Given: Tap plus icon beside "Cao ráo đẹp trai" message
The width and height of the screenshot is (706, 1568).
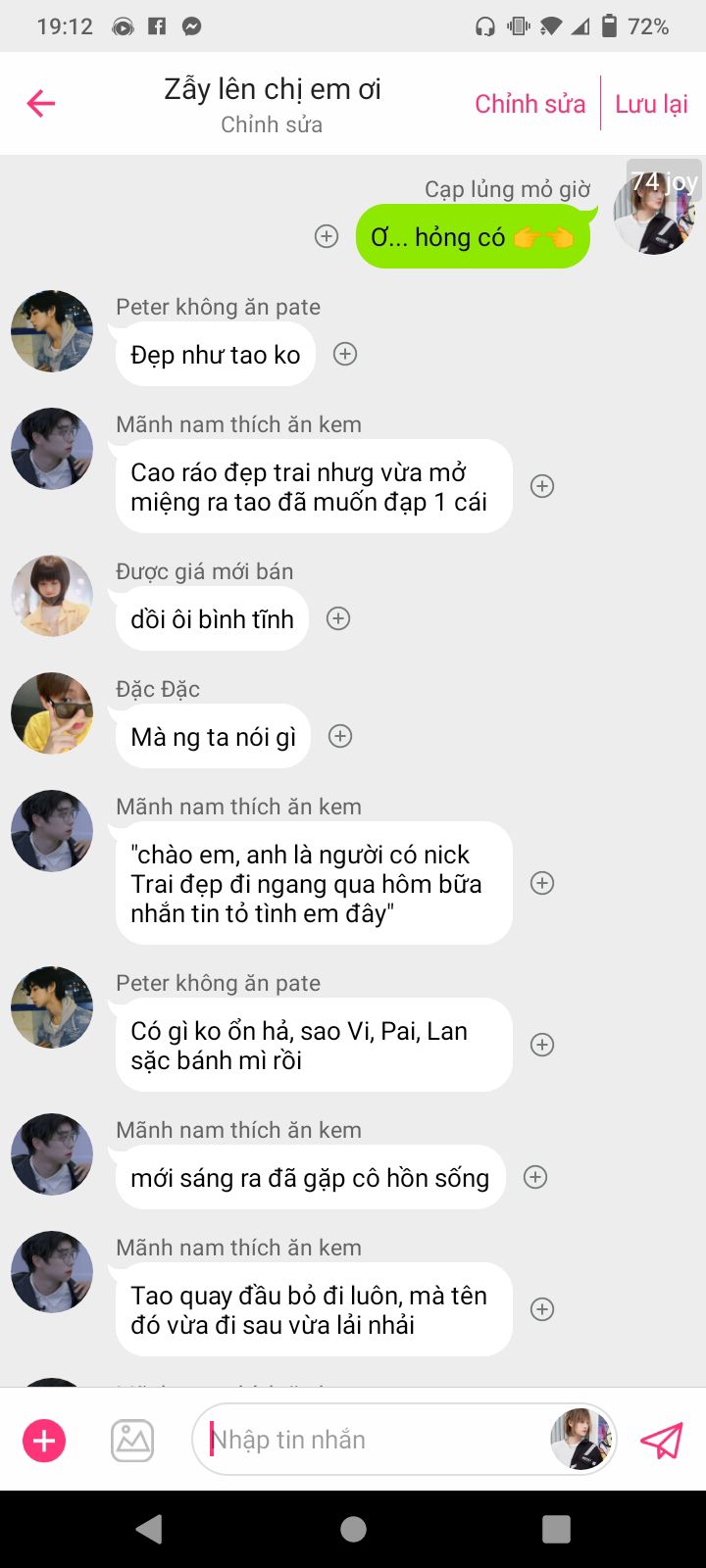Looking at the screenshot, I should tap(542, 486).
